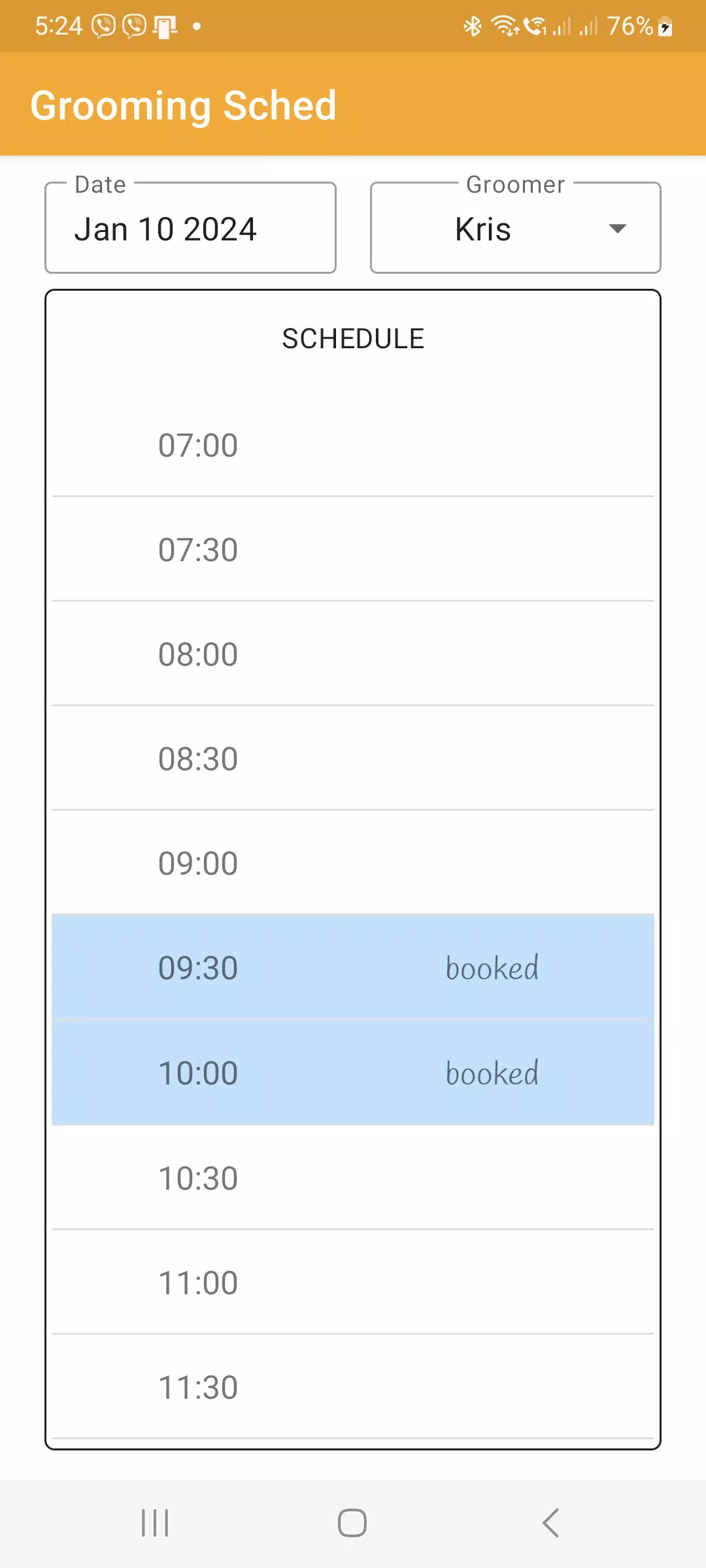
Task: Pick the 08:30 time slot
Action: (353, 759)
